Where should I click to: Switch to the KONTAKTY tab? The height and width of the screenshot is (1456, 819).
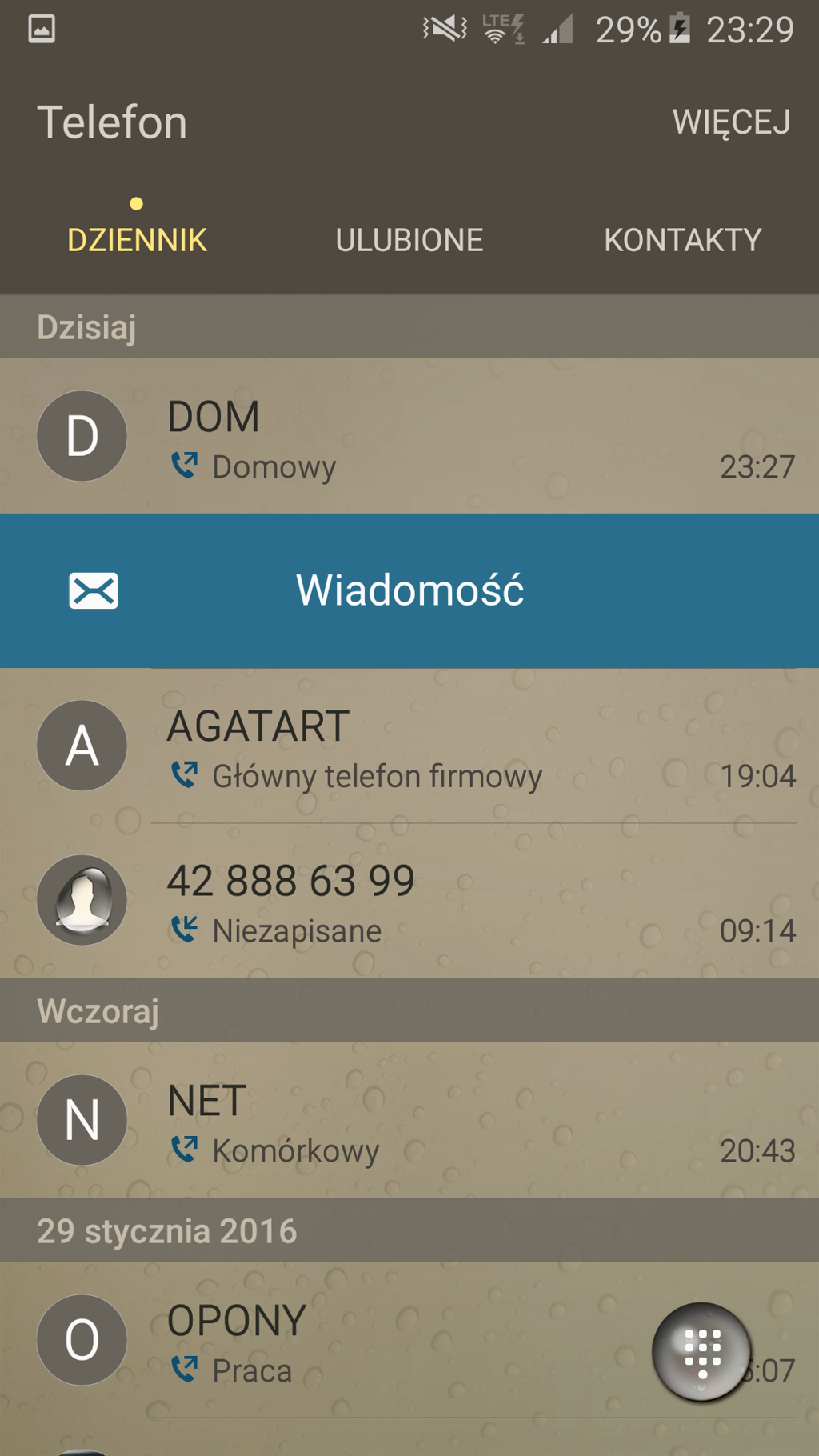(x=682, y=240)
